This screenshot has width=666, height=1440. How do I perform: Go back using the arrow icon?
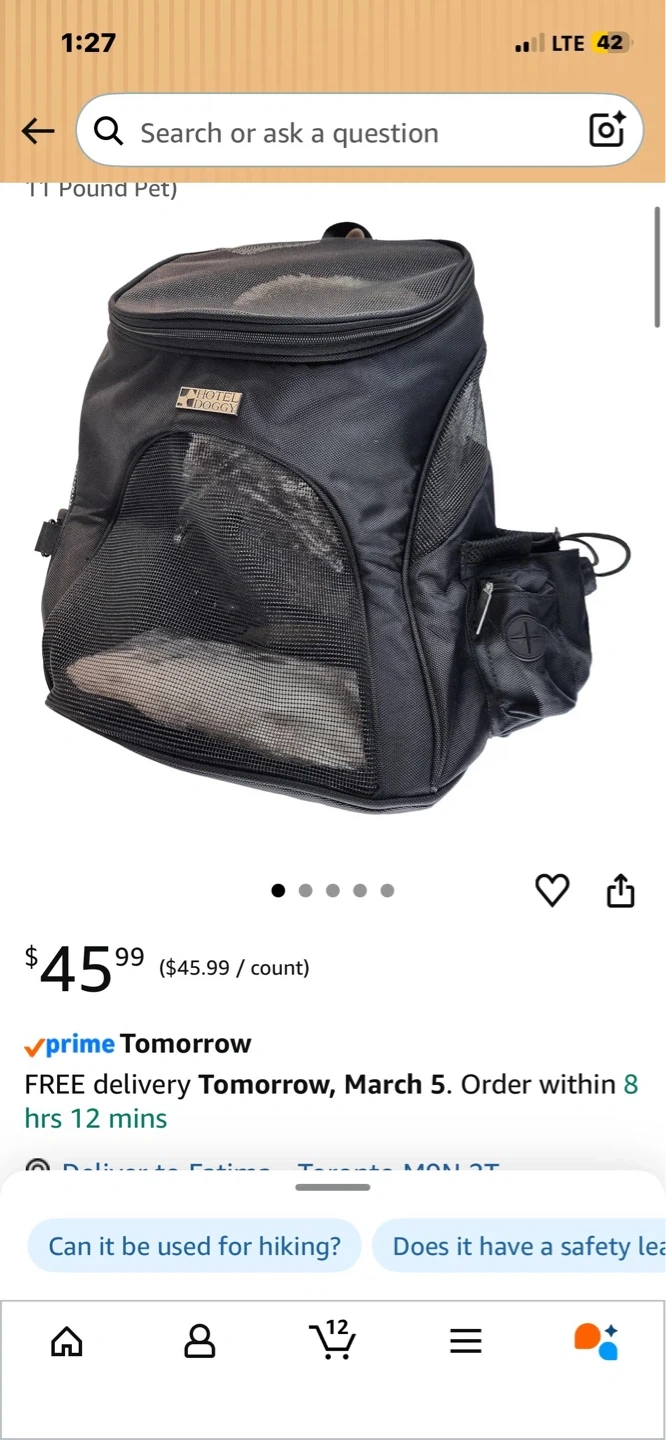point(38,131)
